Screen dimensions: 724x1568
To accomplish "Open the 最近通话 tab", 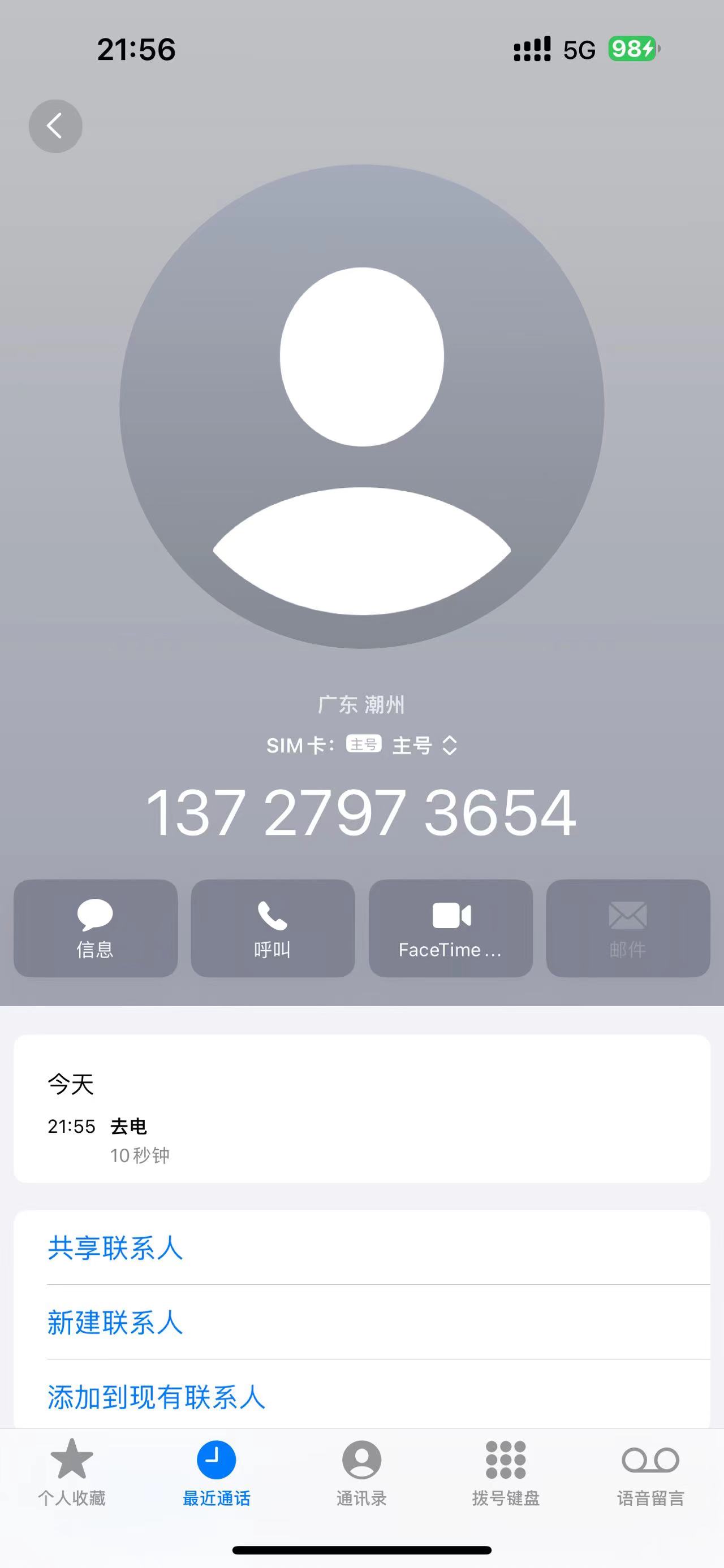I will (216, 1472).
